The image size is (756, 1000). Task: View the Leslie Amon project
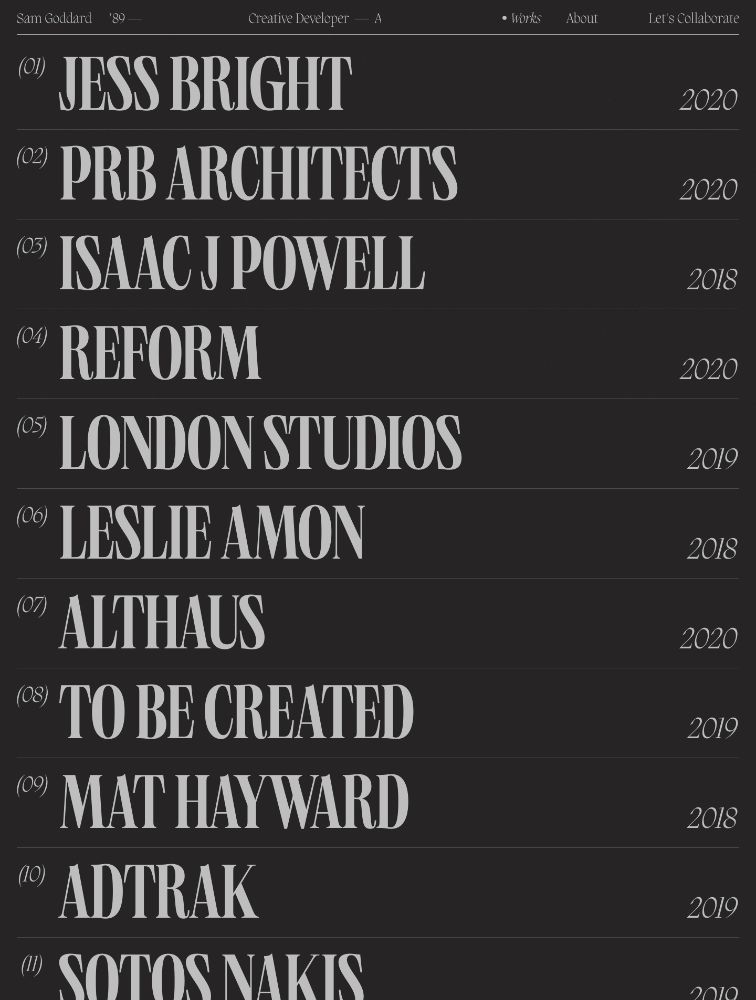tap(212, 534)
